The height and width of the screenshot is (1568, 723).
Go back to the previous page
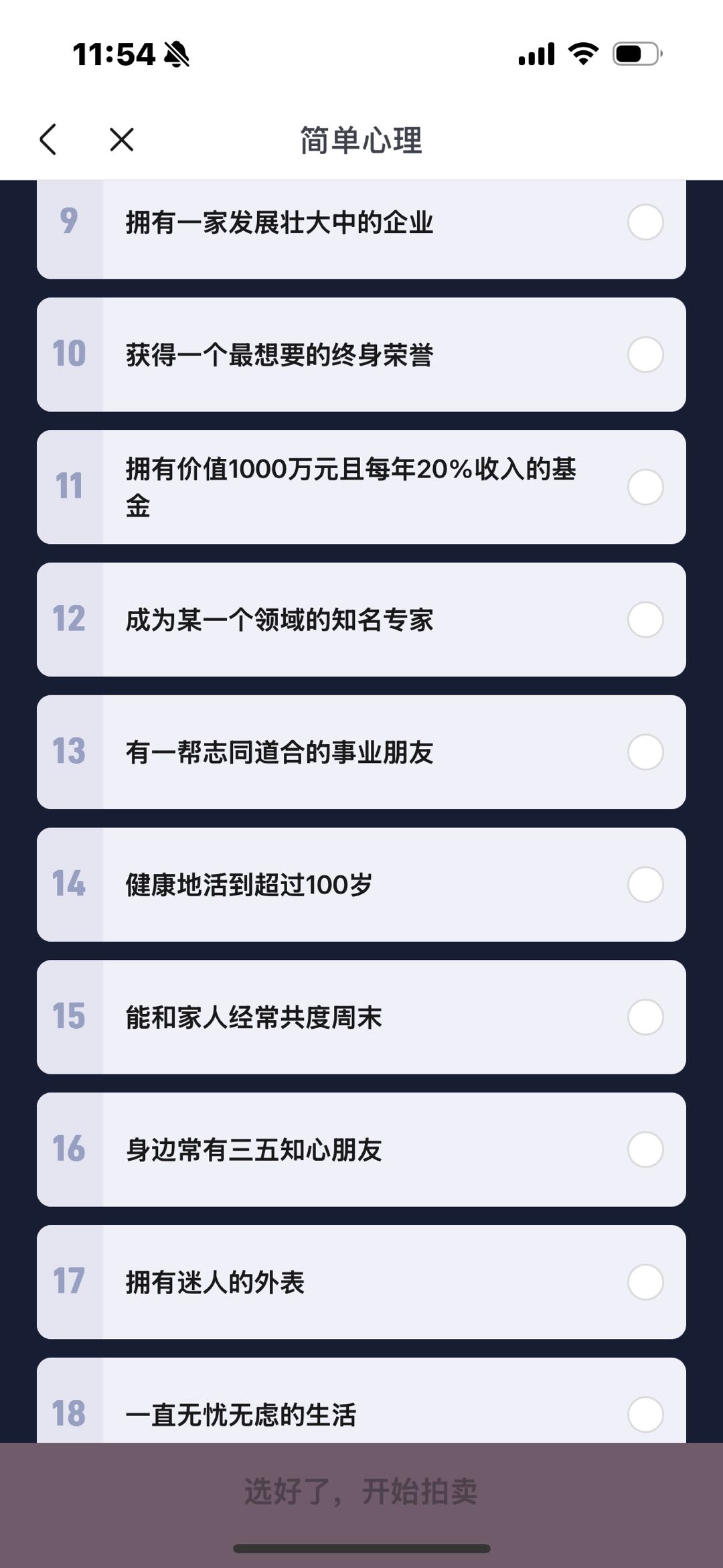[x=48, y=139]
